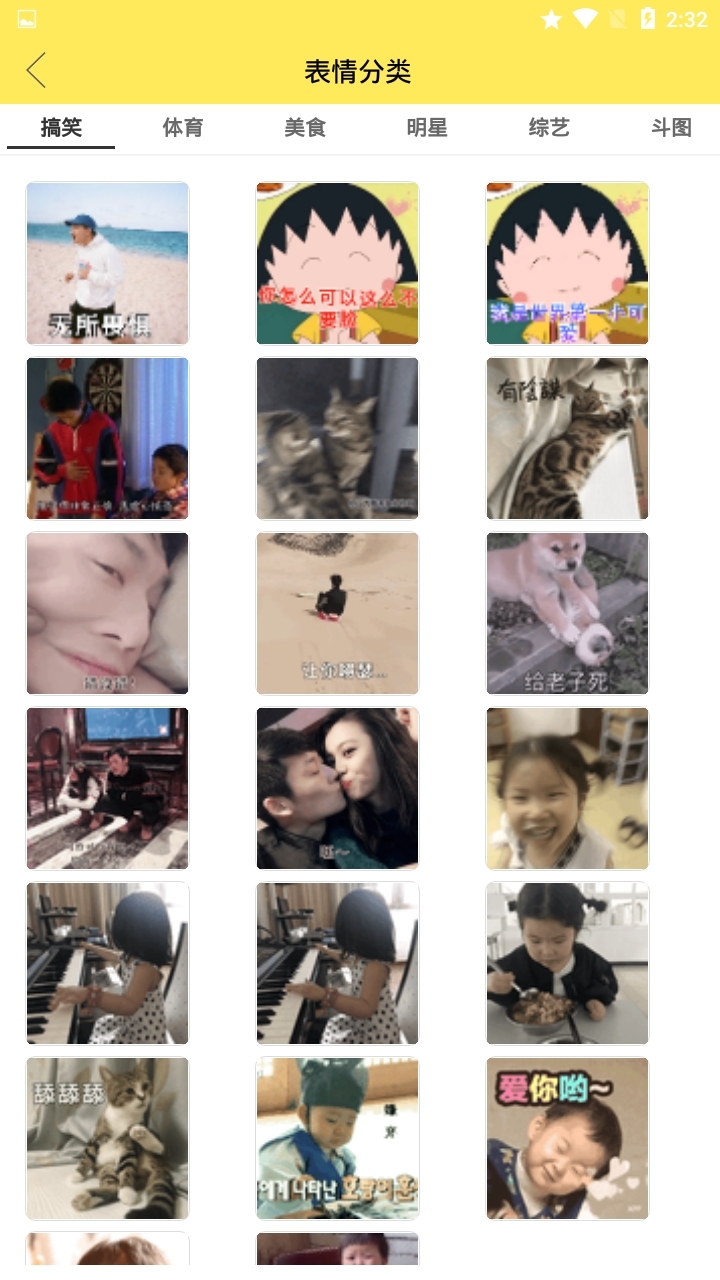Image resolution: width=720 pixels, height=1280 pixels.
Task: Go back using the top-left arrow
Action: click(x=37, y=71)
